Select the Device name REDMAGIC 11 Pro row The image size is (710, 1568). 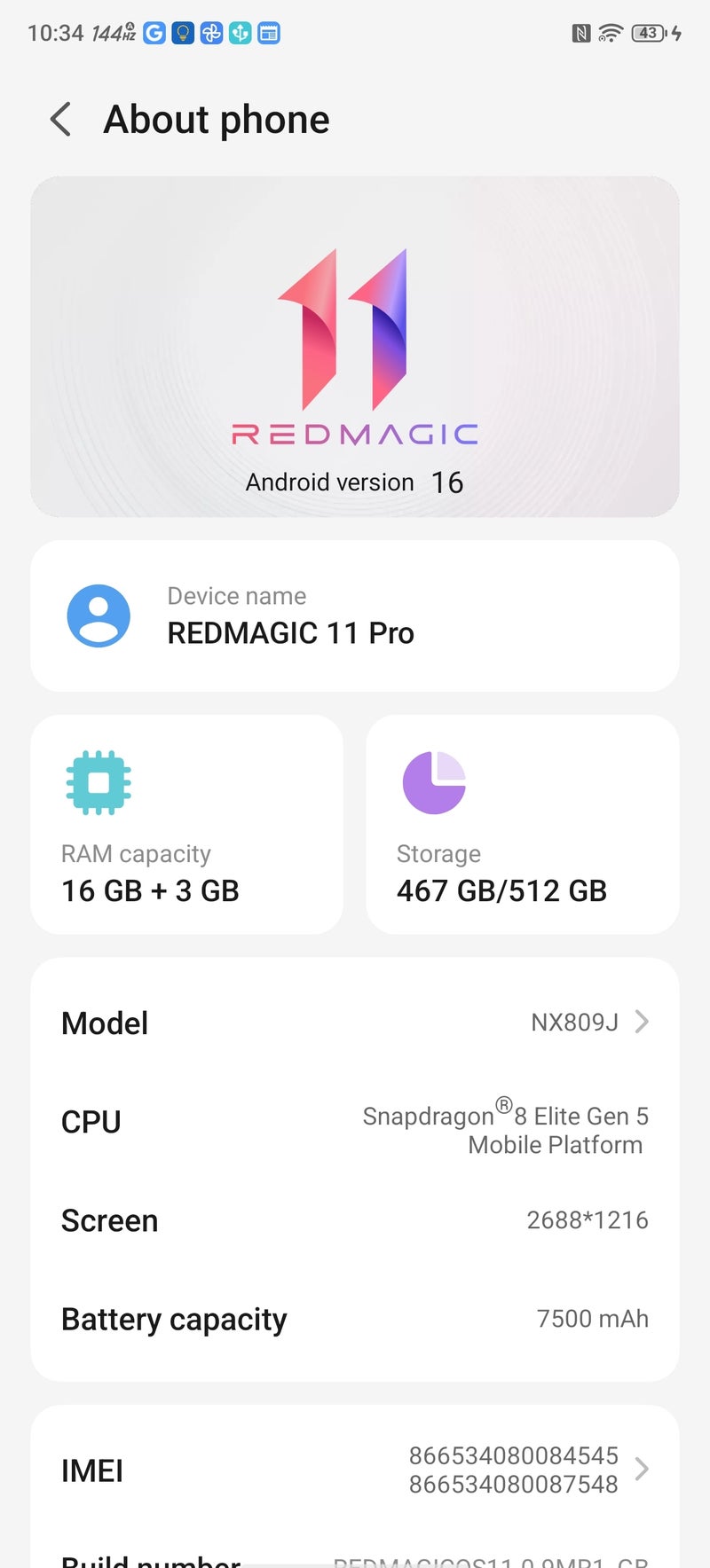(355, 615)
